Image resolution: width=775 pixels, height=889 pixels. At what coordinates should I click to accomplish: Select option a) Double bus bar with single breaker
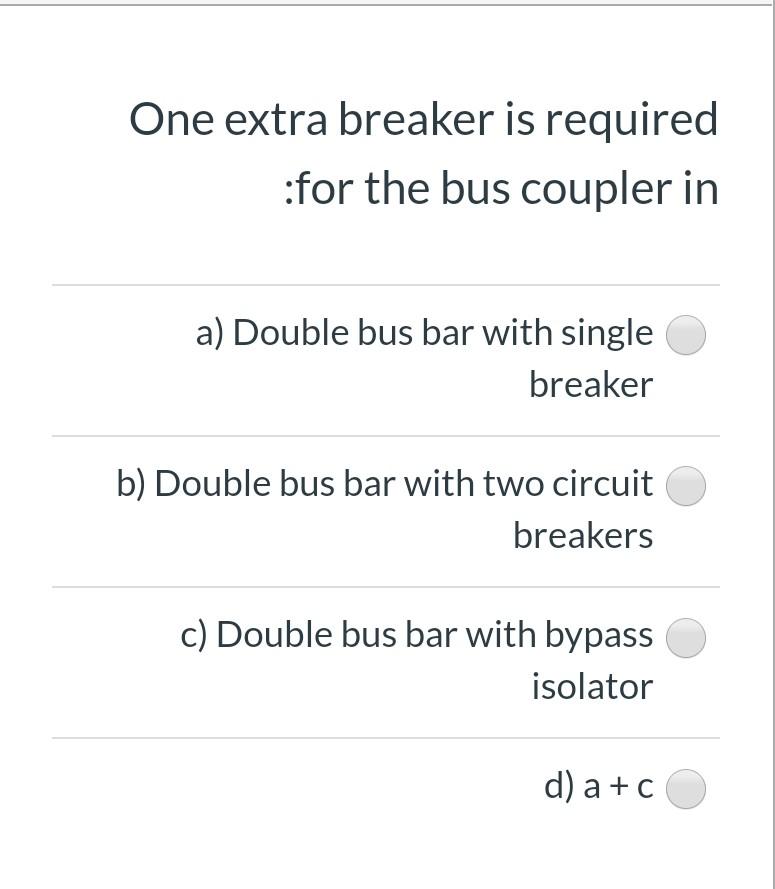click(x=686, y=335)
